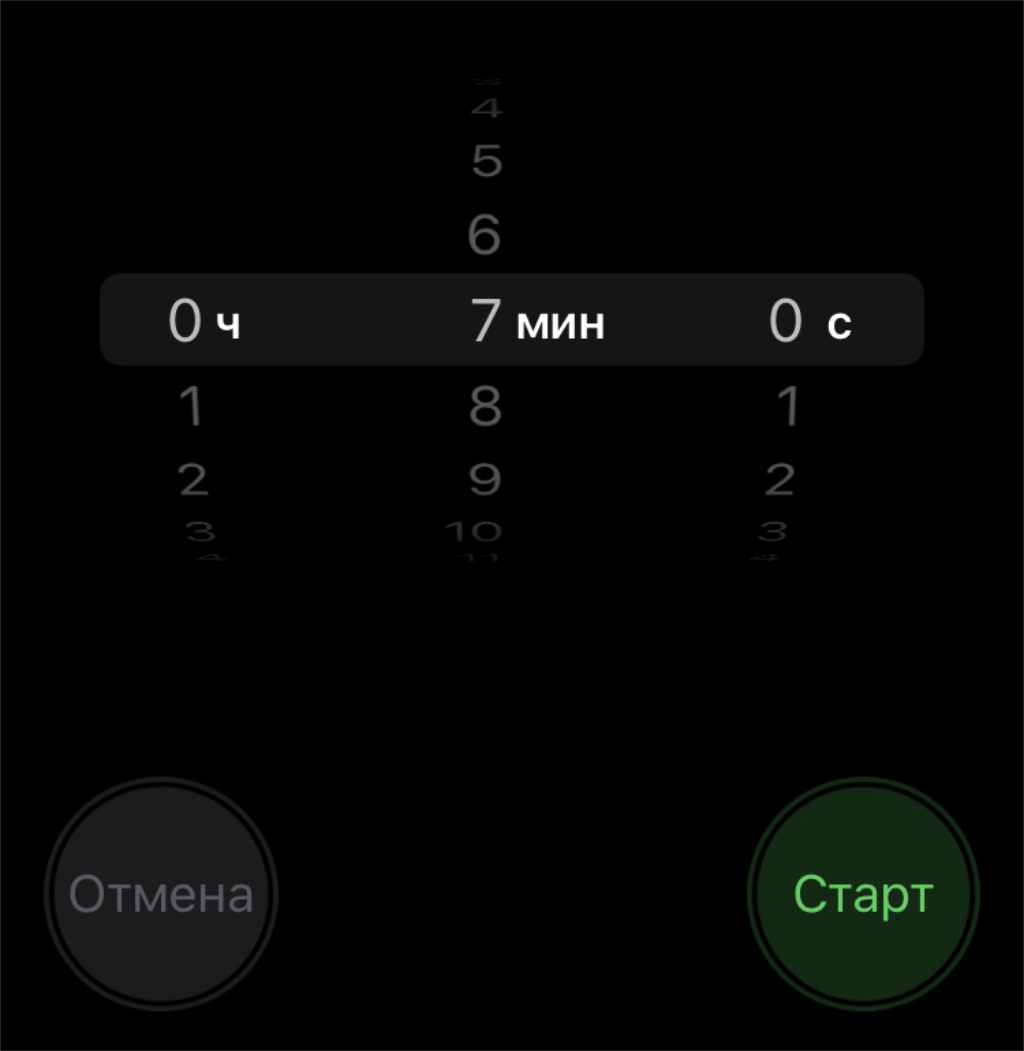
Task: Choose 2 in the hours wheel
Action: (192, 481)
